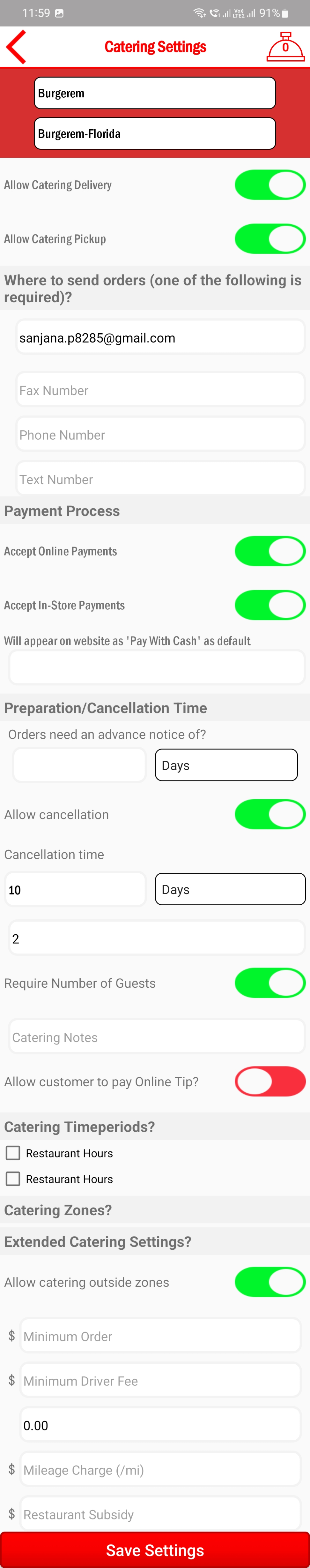Screen dimensions: 310x1568
Task: Turn off Allow Catering Pickup
Action: (x=270, y=239)
